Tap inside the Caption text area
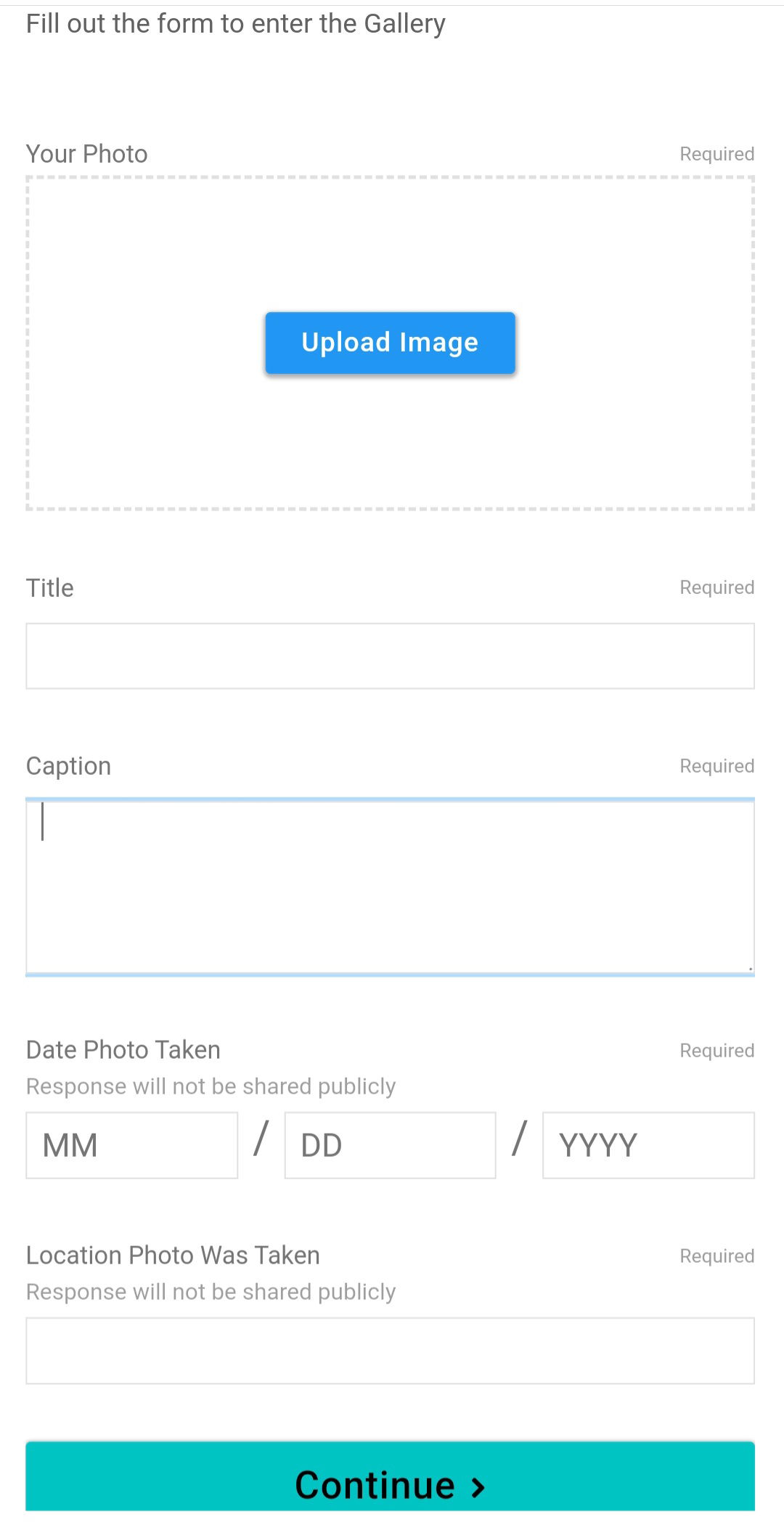The height and width of the screenshot is (1530, 784). coord(390,887)
